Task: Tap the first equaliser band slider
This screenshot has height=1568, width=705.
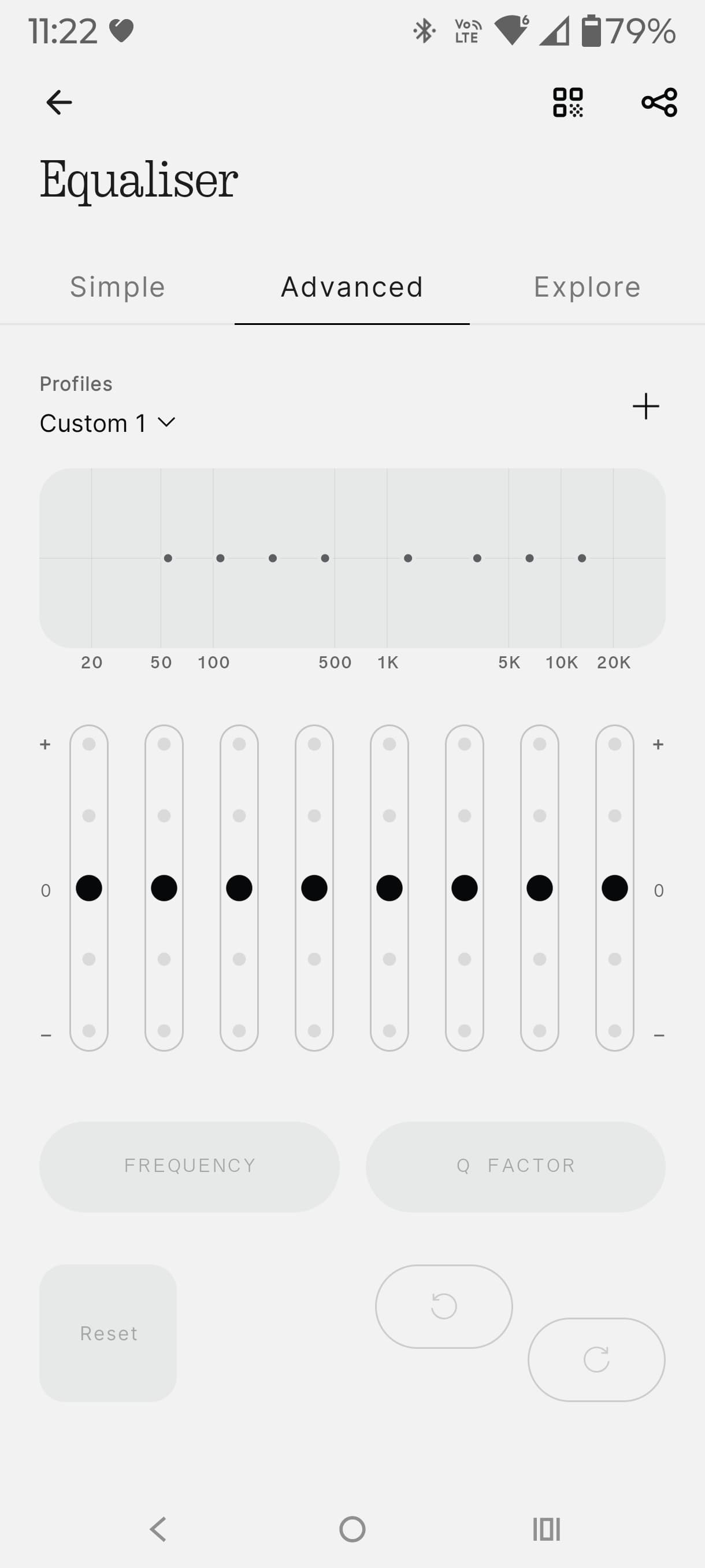Action: [x=89, y=888]
